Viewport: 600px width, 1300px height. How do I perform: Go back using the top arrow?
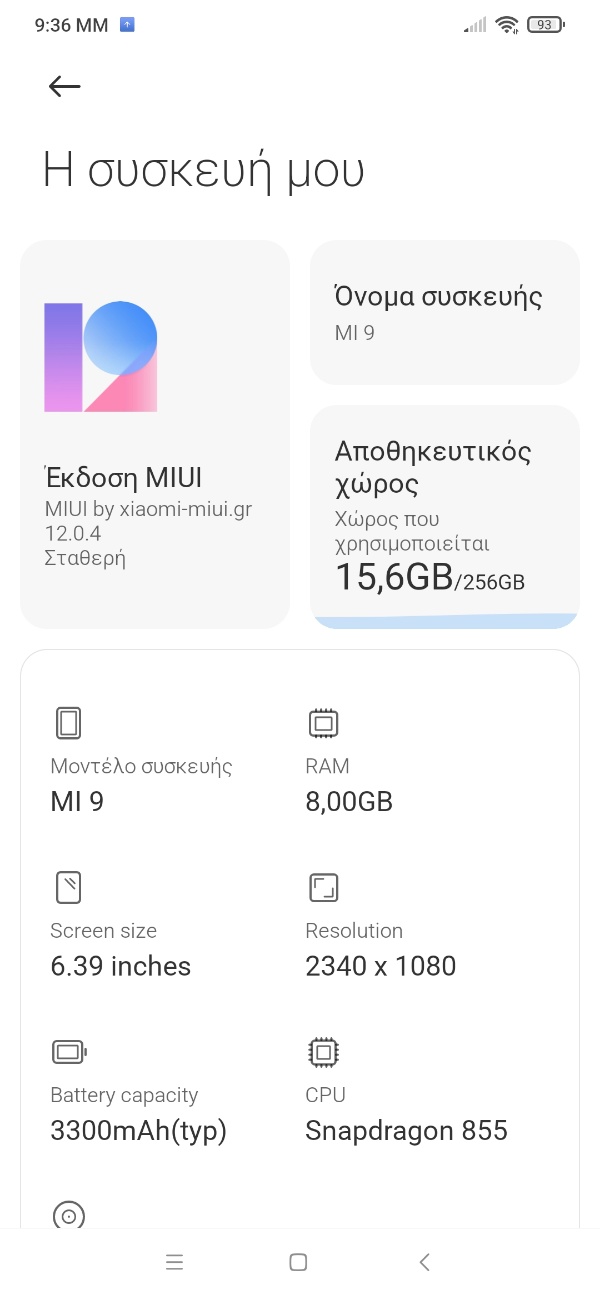[x=64, y=87]
